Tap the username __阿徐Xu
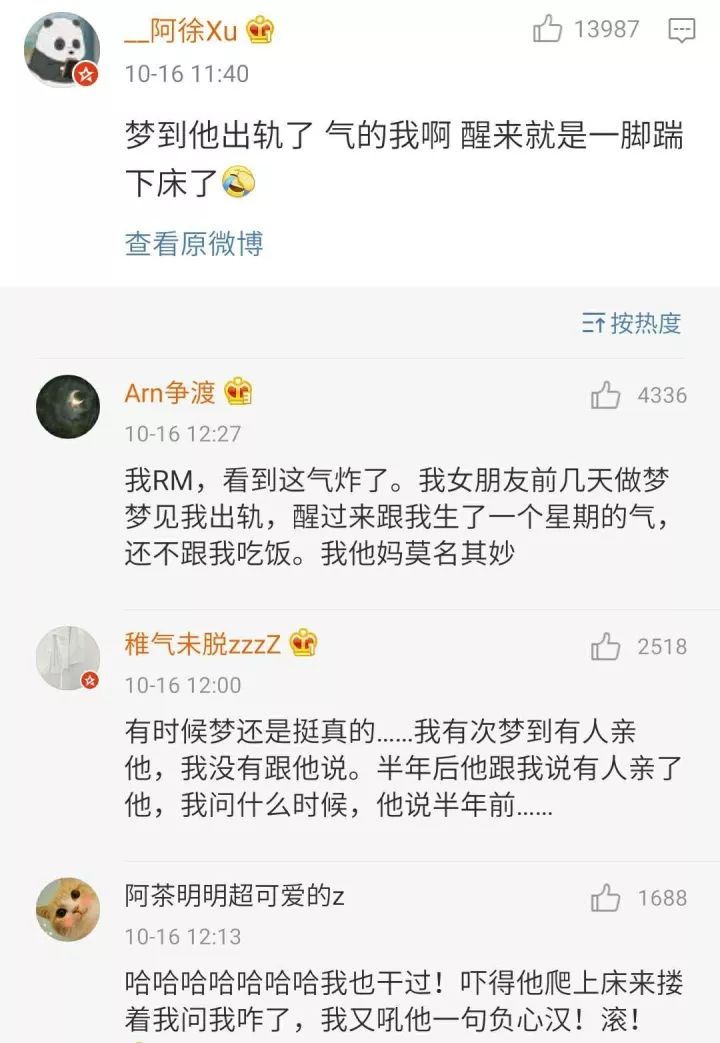This screenshot has height=1043, width=720. (x=181, y=31)
